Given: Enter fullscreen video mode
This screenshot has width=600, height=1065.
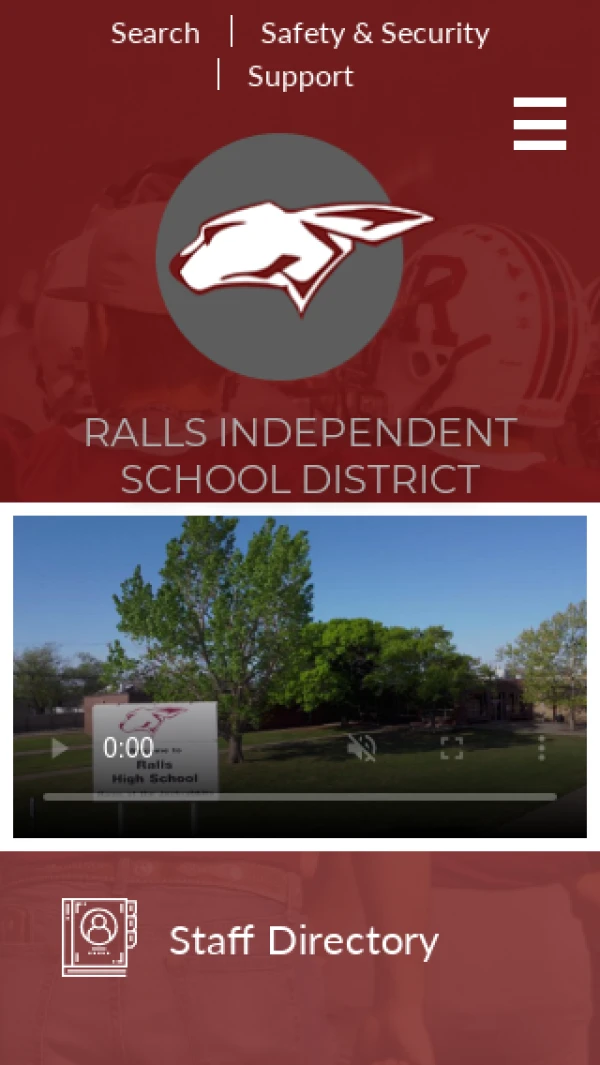Looking at the screenshot, I should coord(452,748).
